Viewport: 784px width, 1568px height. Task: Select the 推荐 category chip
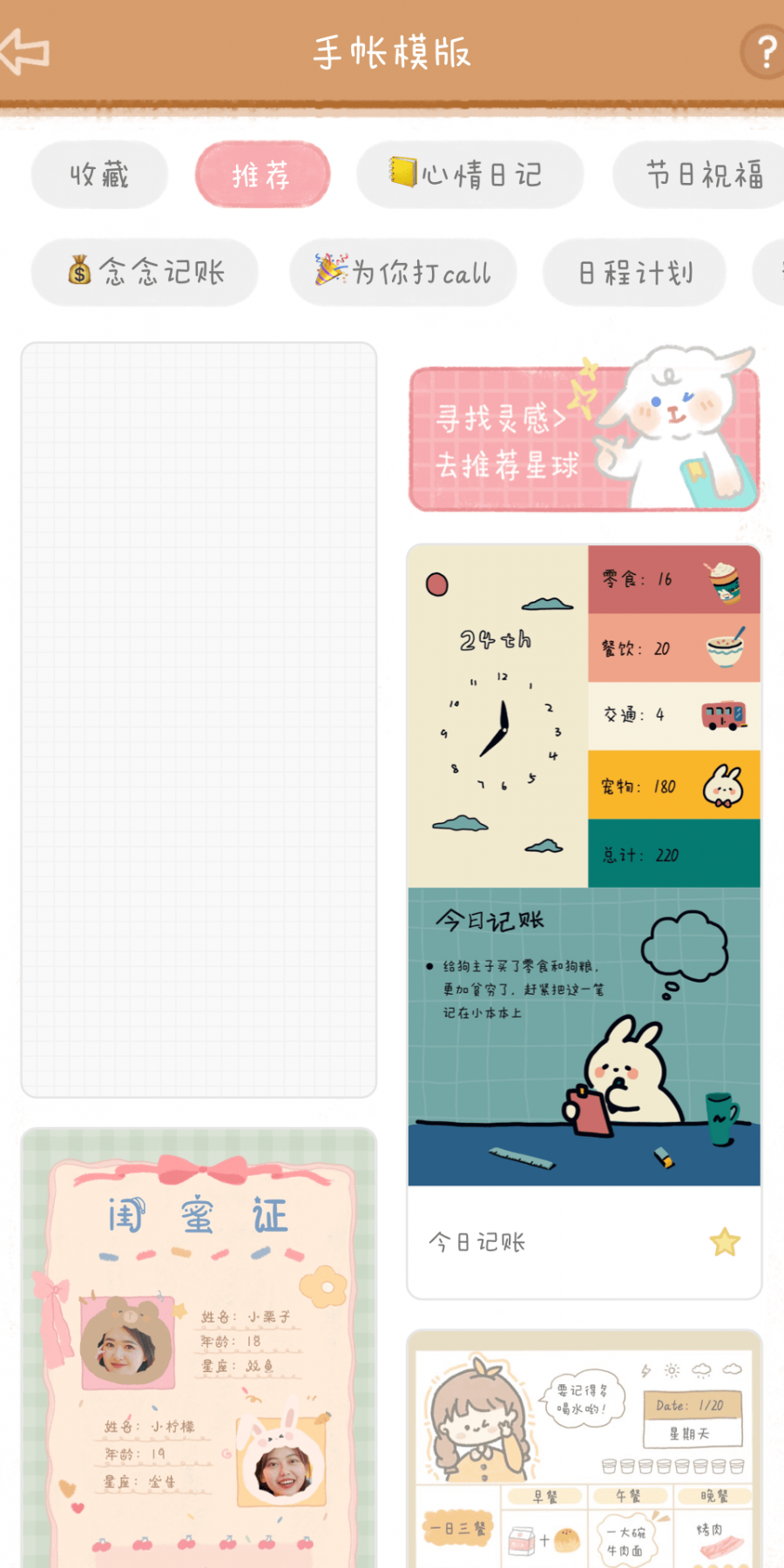point(262,175)
